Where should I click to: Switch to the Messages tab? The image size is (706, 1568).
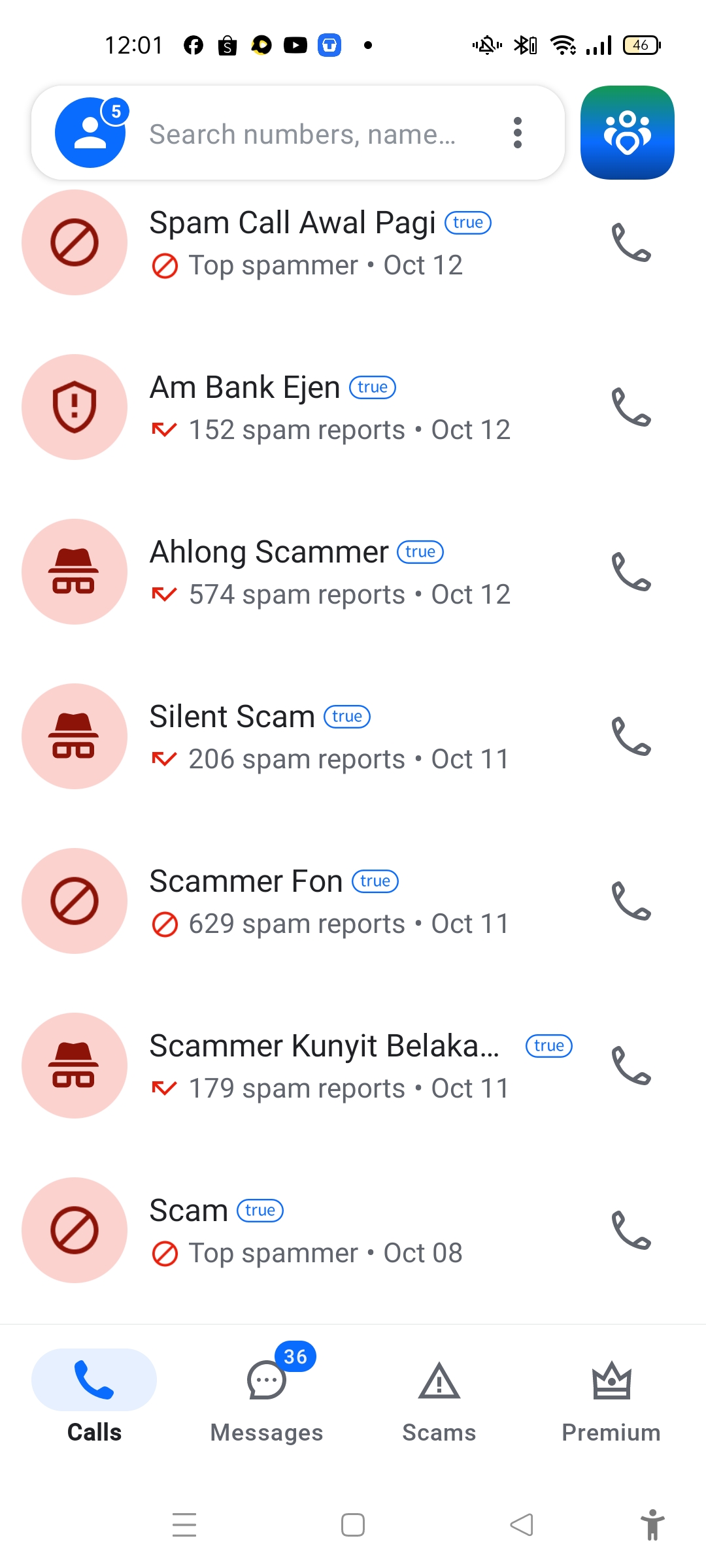click(267, 1396)
